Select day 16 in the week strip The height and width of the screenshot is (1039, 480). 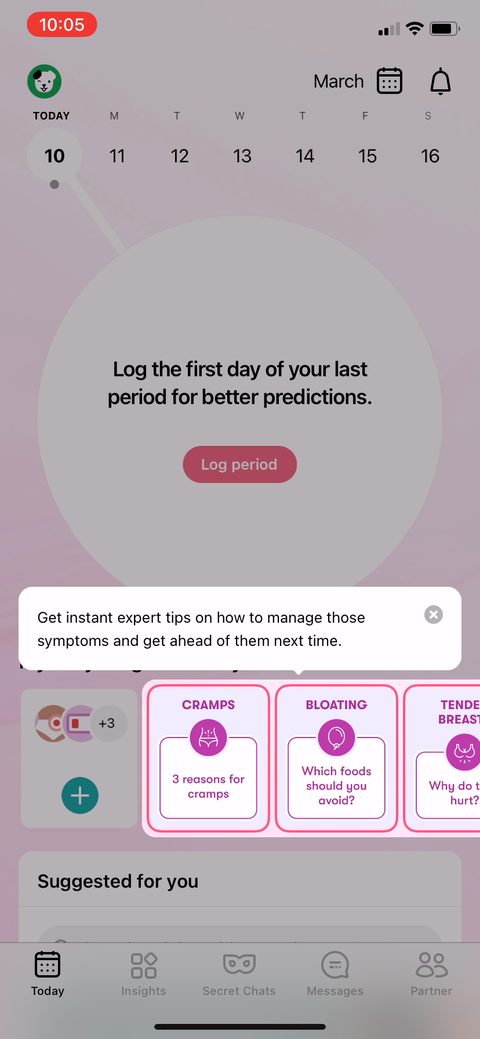coord(430,156)
